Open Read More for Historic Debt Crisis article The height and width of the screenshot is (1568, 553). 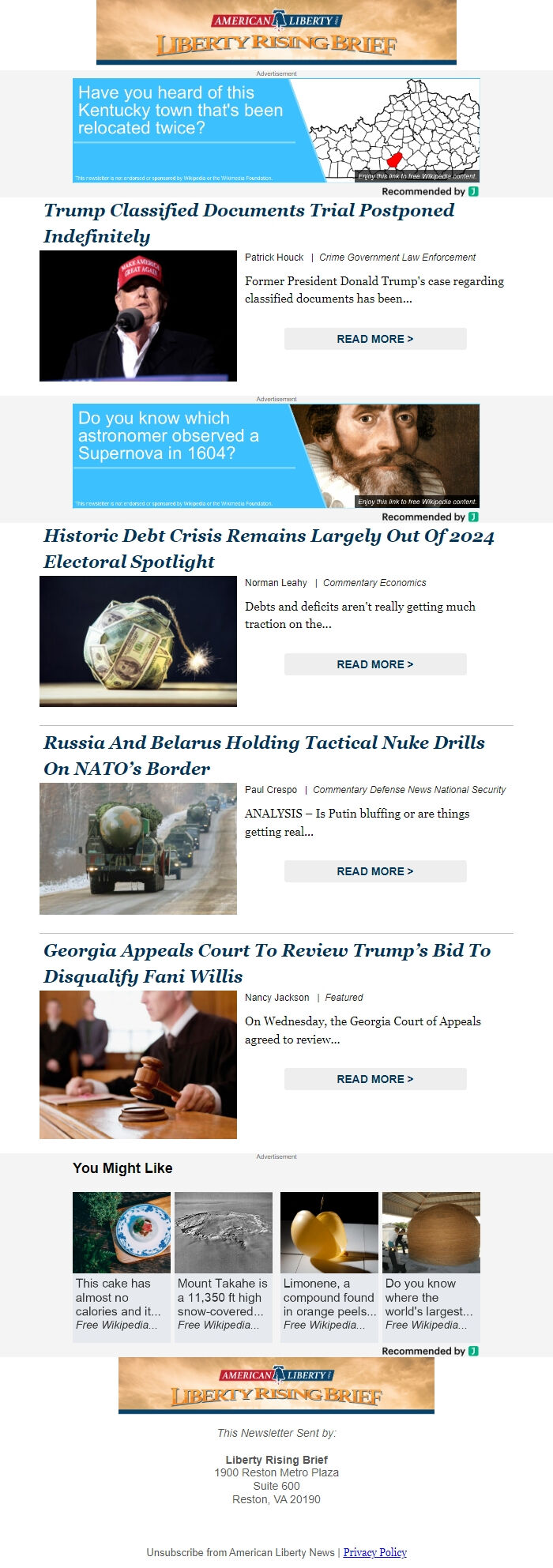pos(375,664)
